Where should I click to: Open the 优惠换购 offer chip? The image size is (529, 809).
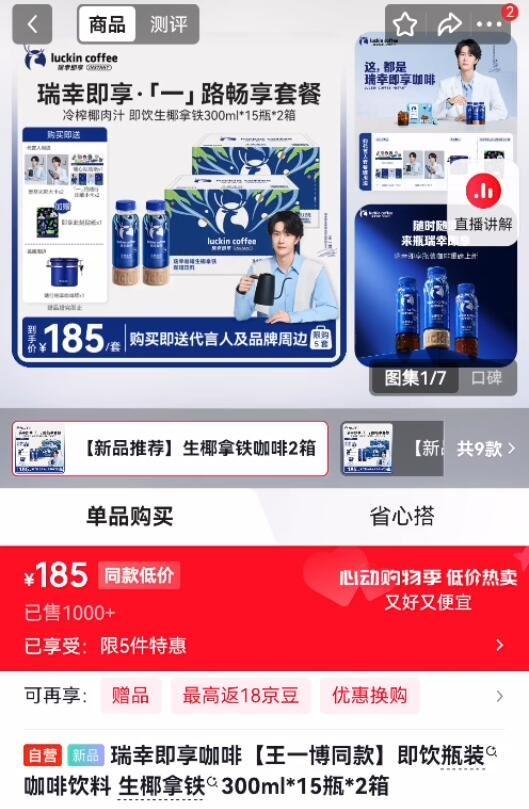370,695
